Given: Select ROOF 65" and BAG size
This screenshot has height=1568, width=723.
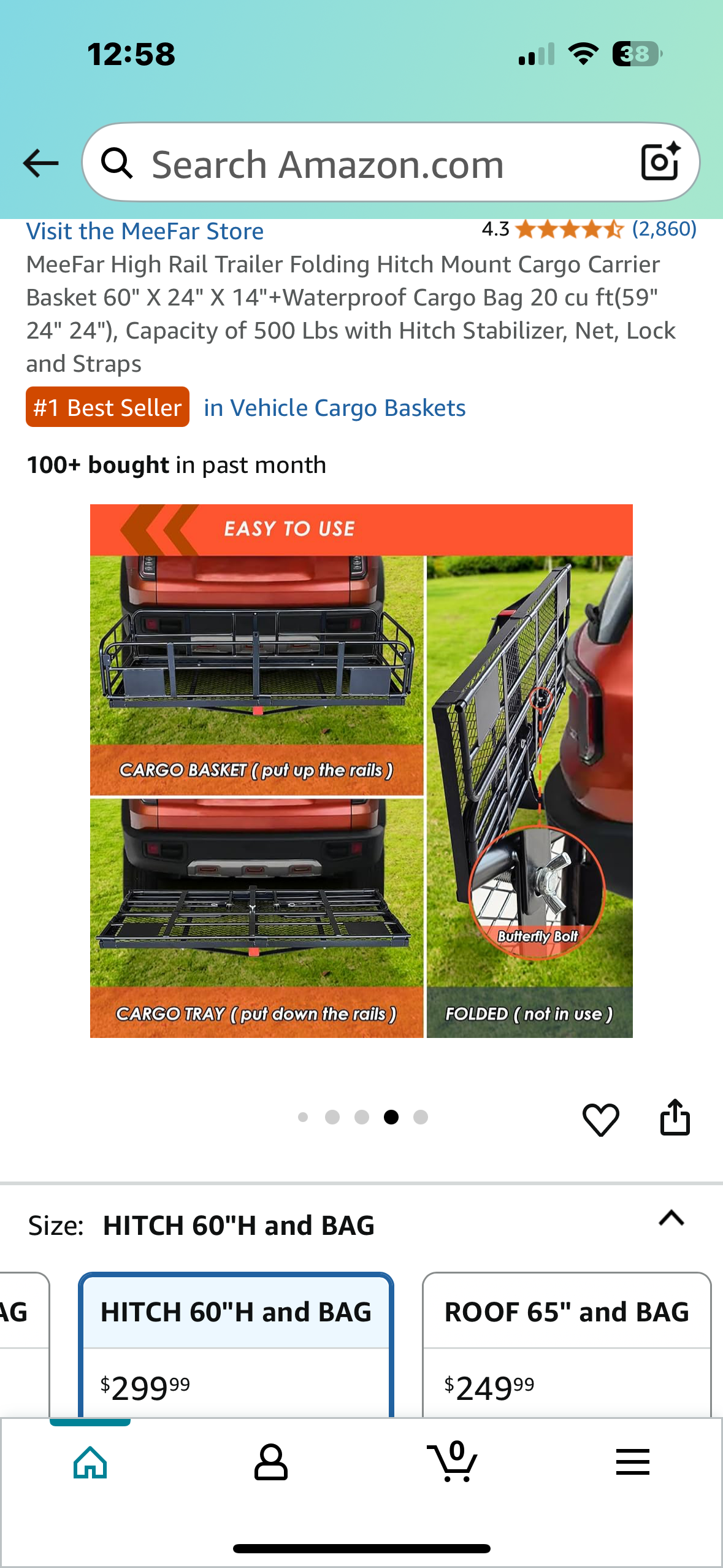Looking at the screenshot, I should [566, 1343].
